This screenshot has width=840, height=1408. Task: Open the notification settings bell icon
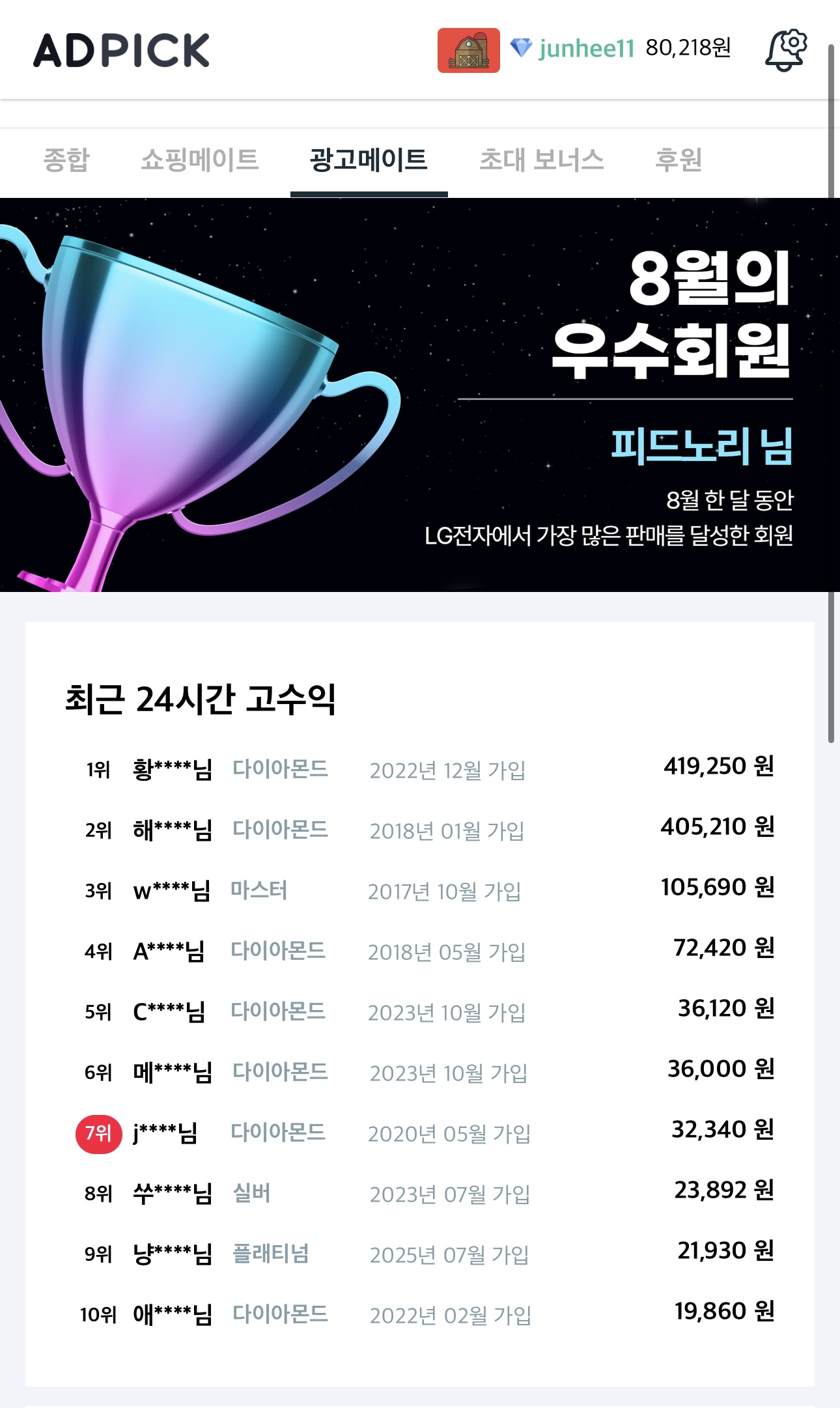[x=785, y=49]
